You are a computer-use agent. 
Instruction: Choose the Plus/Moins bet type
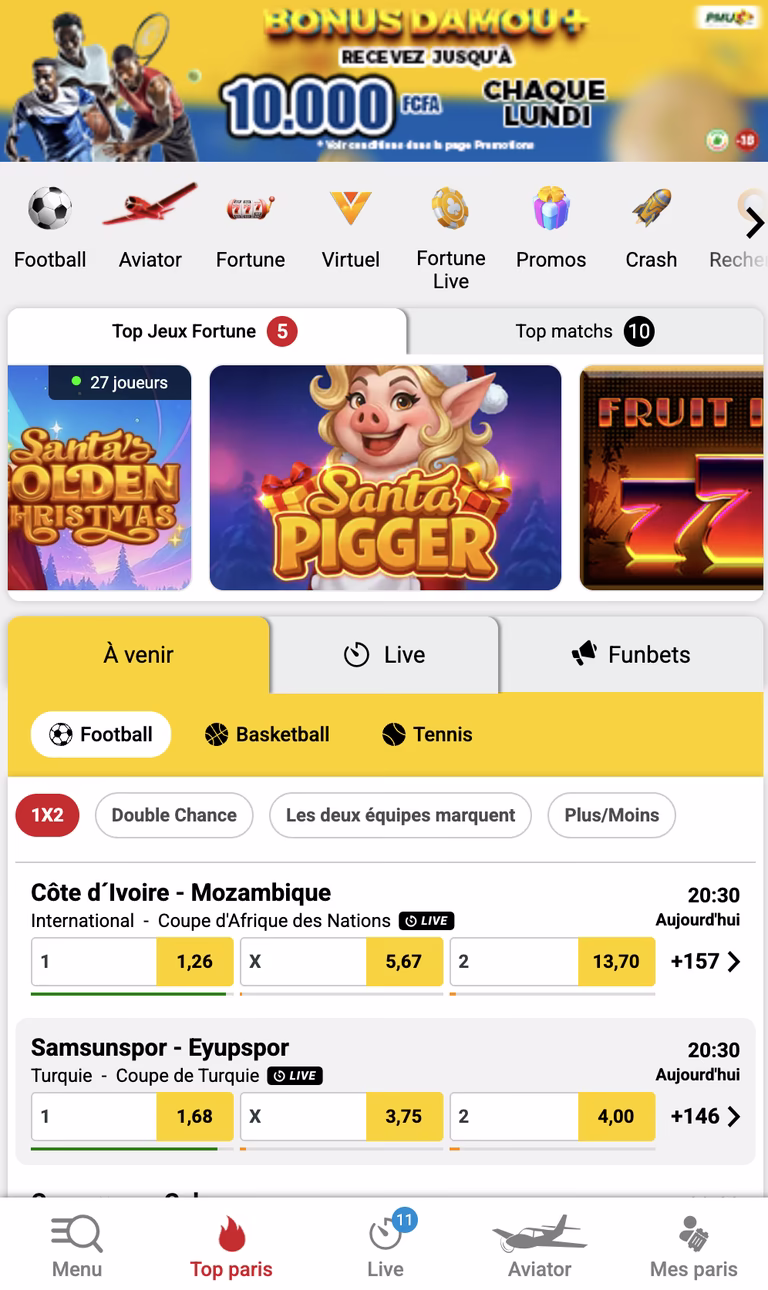(x=611, y=815)
